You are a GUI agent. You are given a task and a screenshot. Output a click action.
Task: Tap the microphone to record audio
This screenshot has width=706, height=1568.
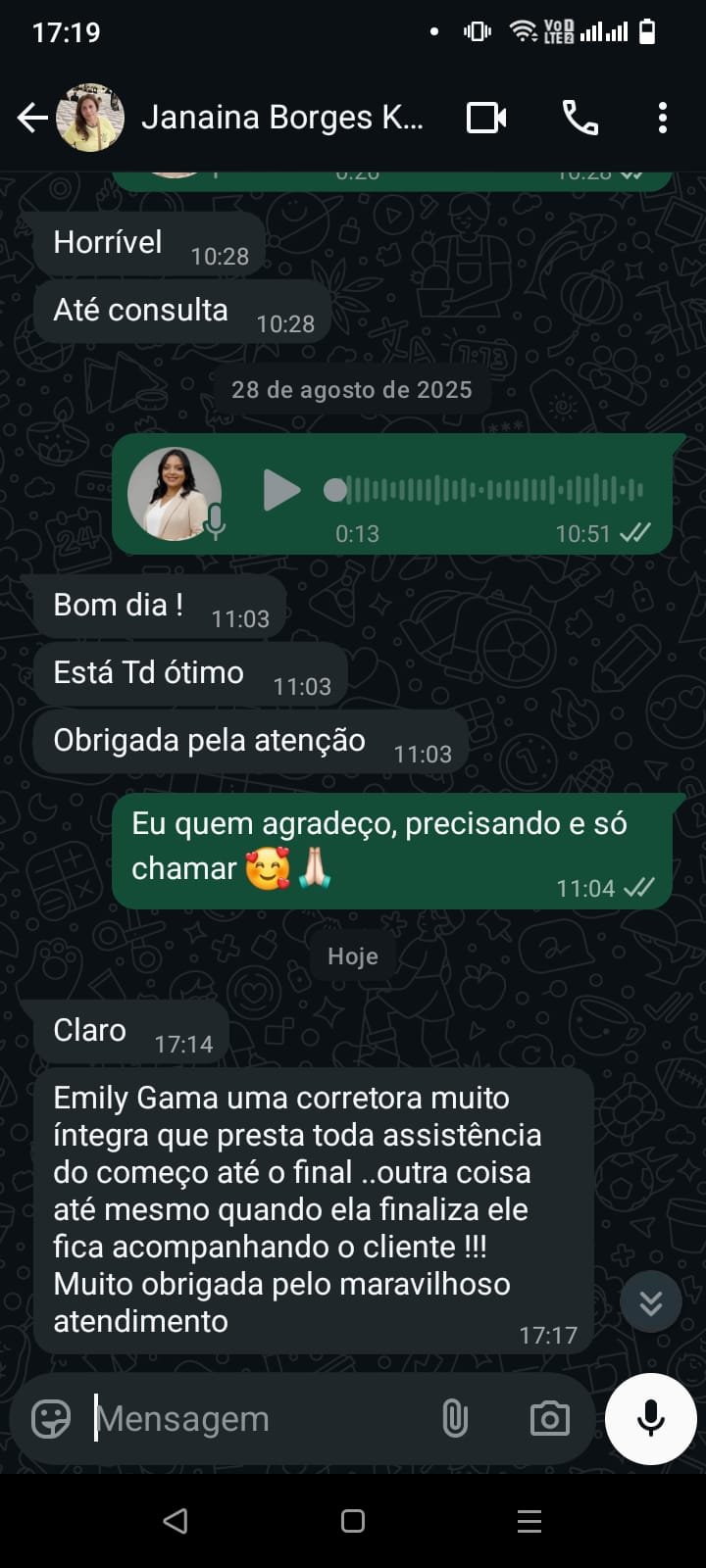650,1418
